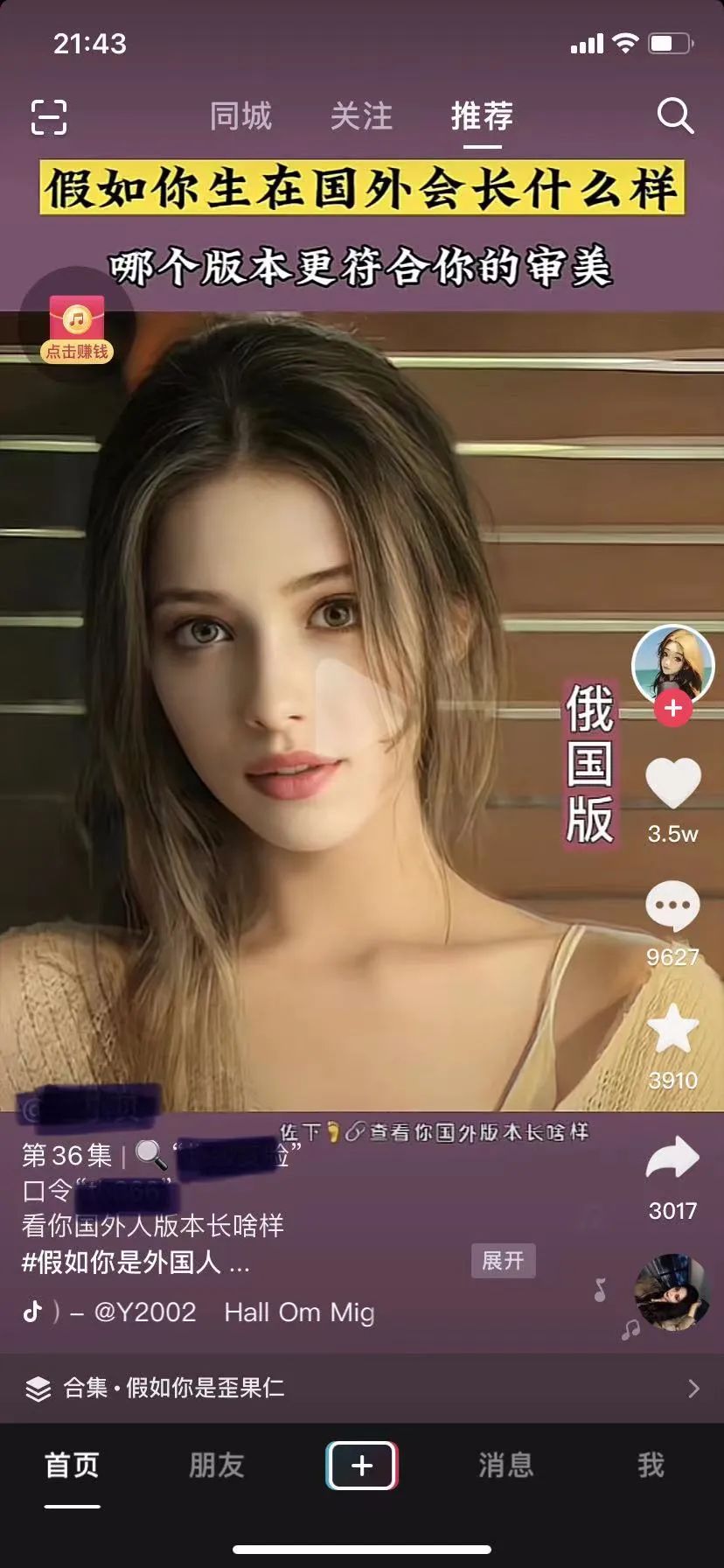Switch to the 关注 tab

361,116
